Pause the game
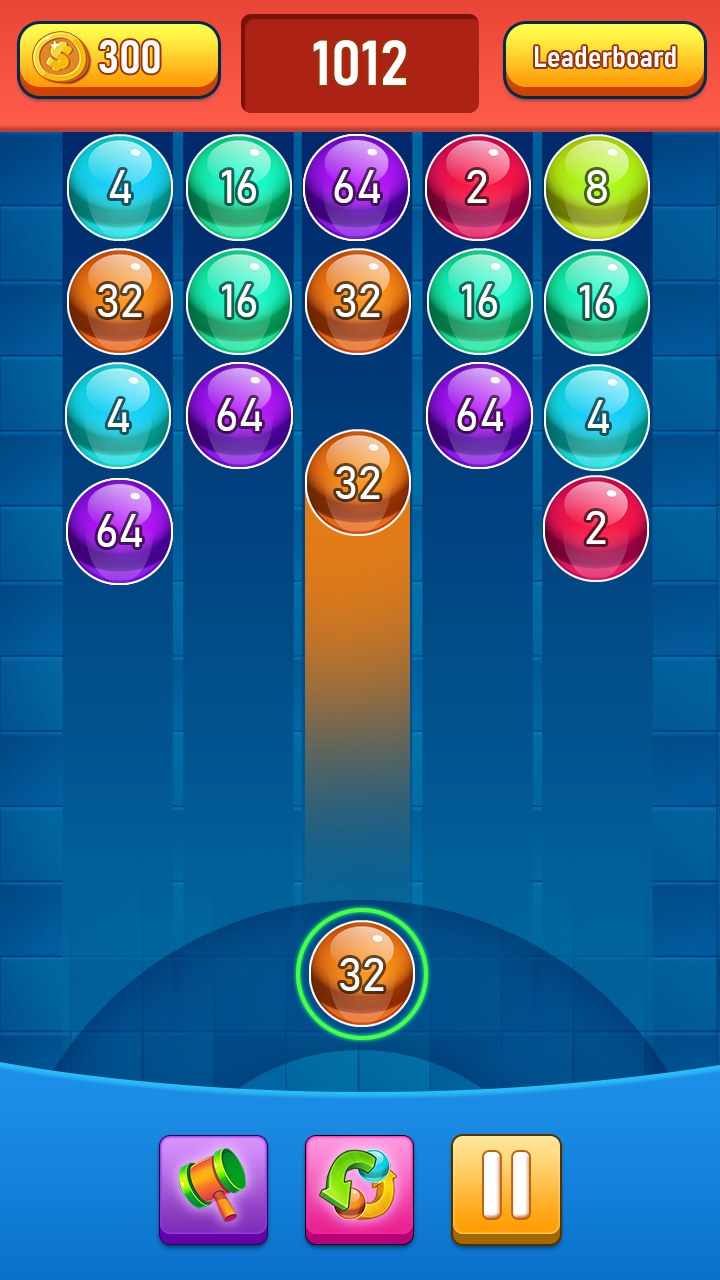This screenshot has height=1280, width=720. pyautogui.click(x=506, y=1188)
